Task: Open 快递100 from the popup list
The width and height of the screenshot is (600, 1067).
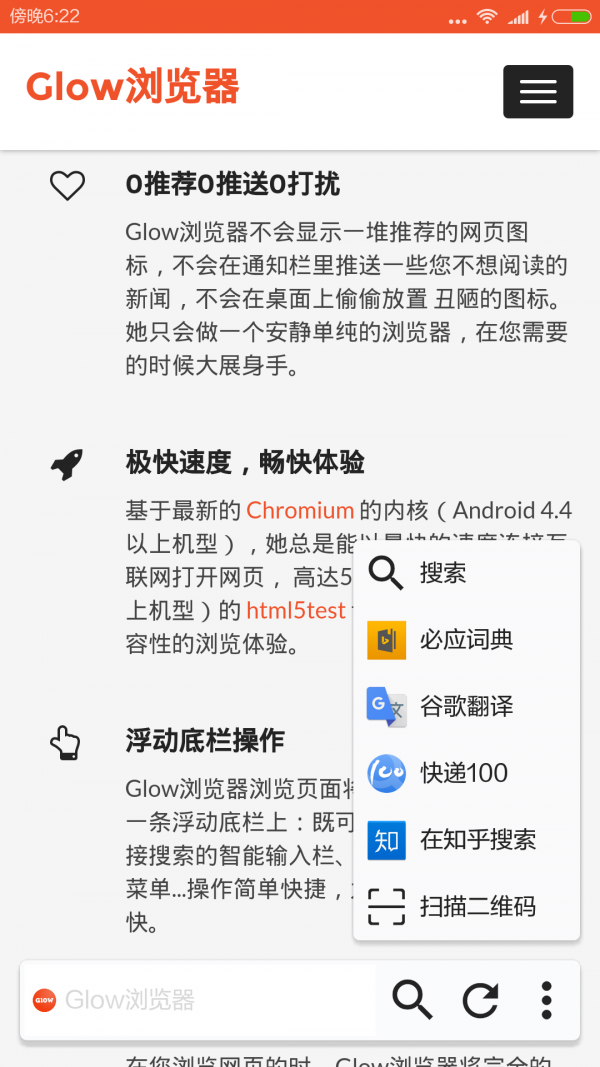Action: [467, 773]
